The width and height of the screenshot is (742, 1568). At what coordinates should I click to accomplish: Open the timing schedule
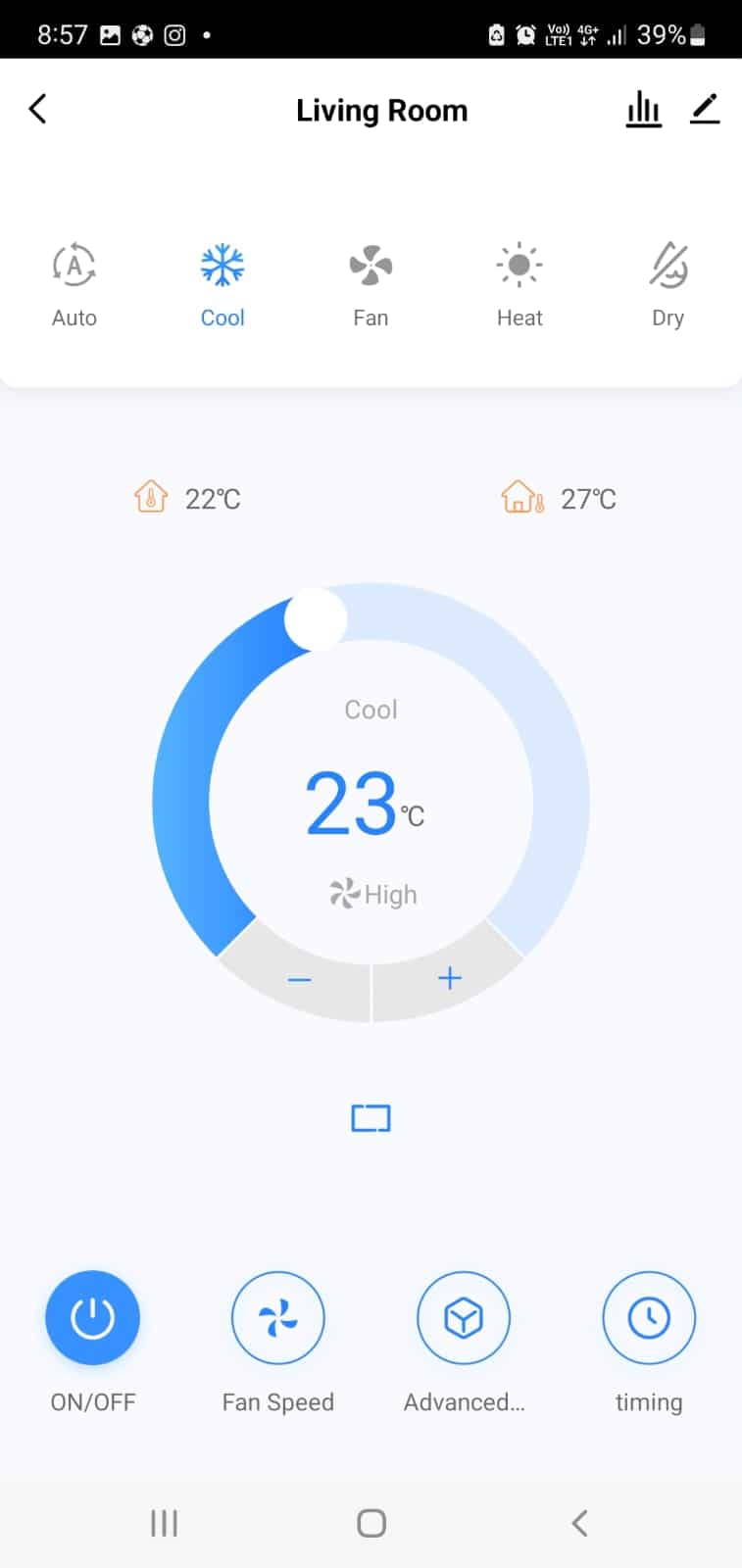click(649, 1318)
